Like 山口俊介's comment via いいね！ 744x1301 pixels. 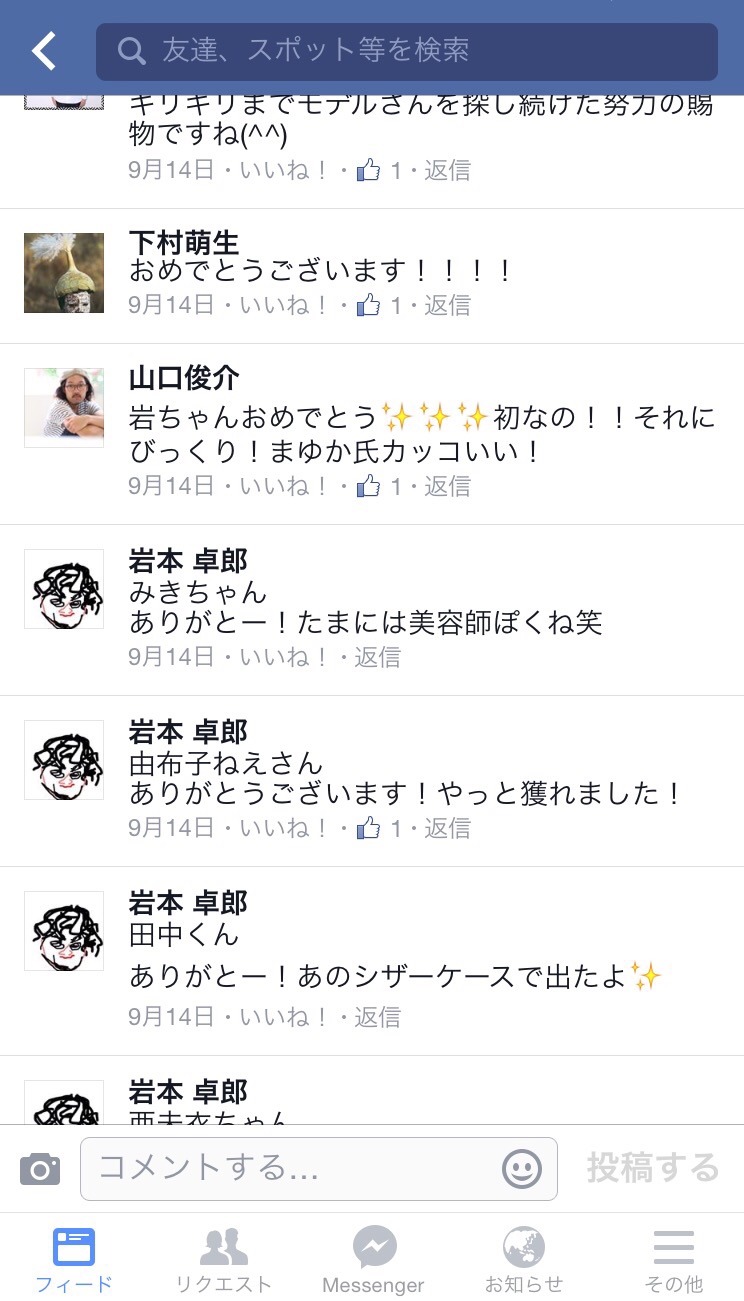(x=283, y=486)
